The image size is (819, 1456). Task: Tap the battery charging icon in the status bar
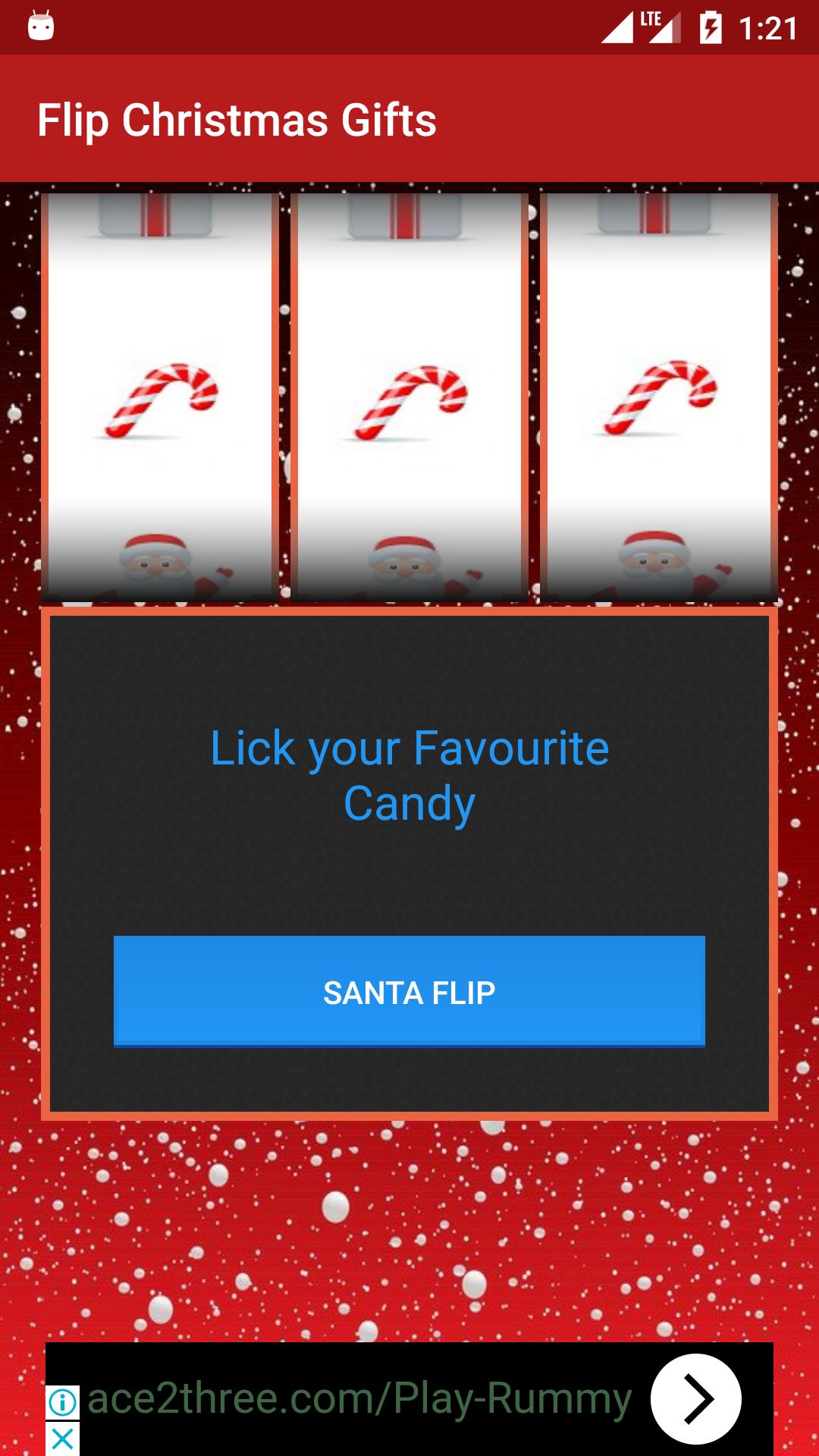click(x=711, y=27)
